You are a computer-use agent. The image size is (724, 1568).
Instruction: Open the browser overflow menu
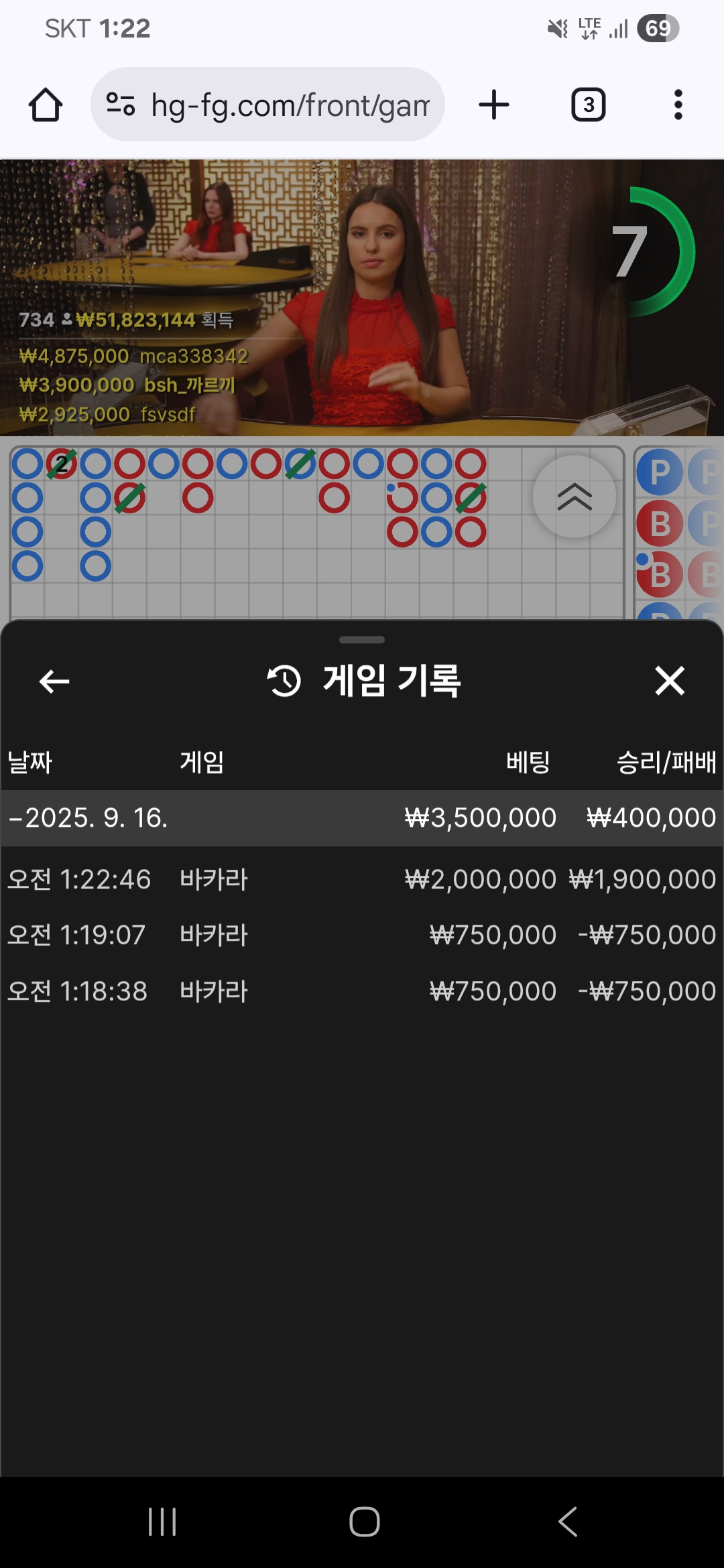678,105
